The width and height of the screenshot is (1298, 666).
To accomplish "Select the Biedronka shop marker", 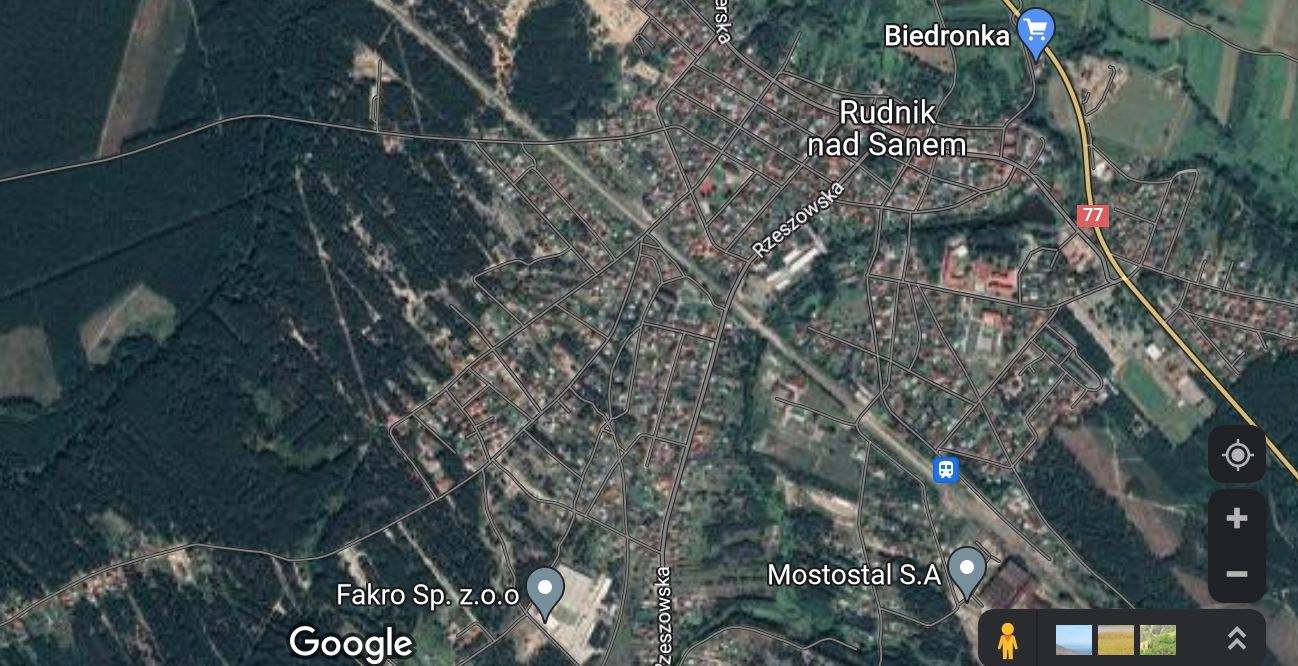I will tap(1035, 32).
